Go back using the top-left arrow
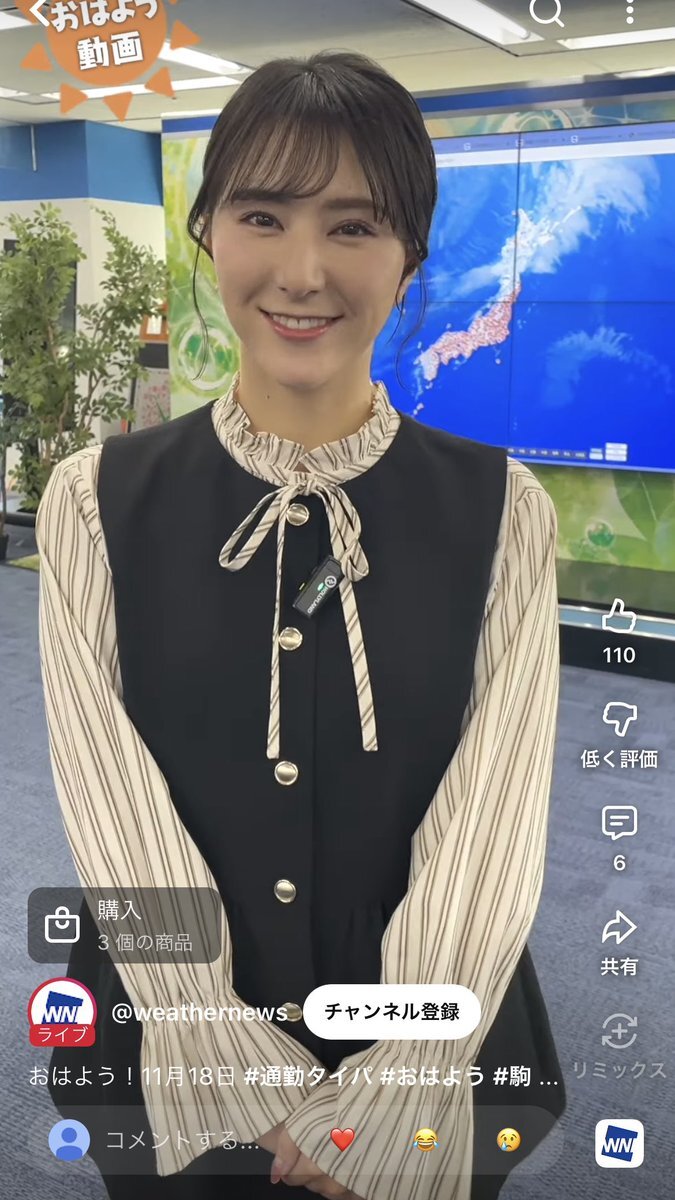Viewport: 675px width, 1200px height. click(x=38, y=14)
